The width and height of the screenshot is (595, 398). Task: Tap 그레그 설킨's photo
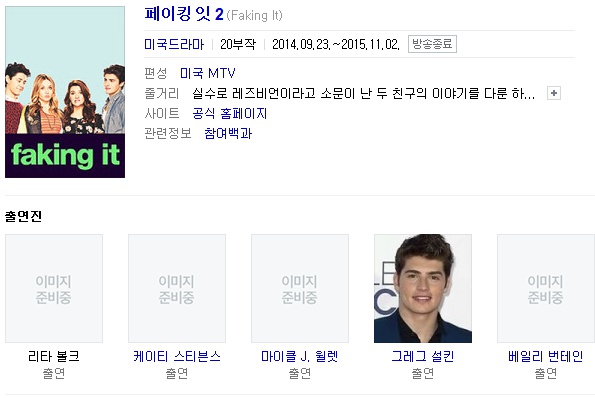click(x=423, y=288)
